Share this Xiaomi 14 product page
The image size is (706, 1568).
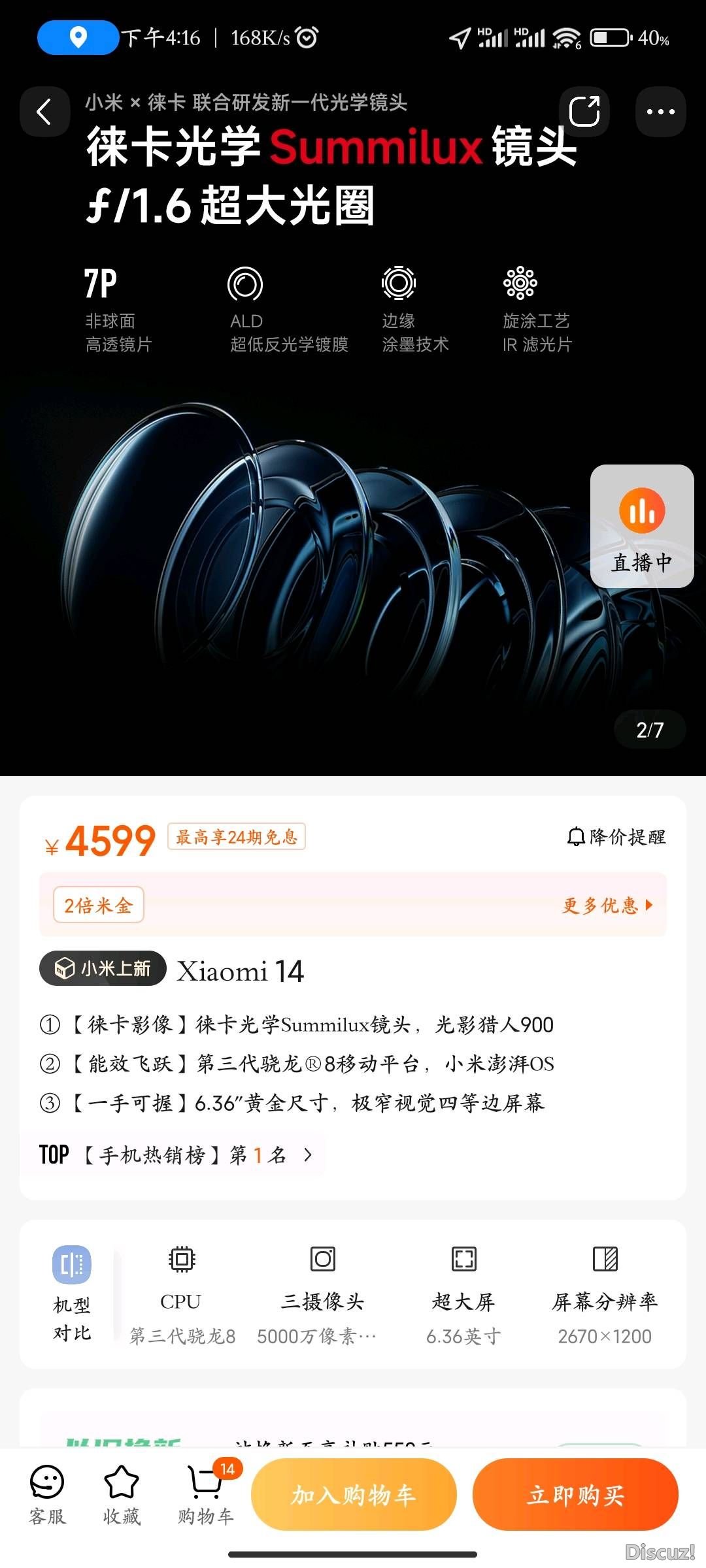point(584,112)
